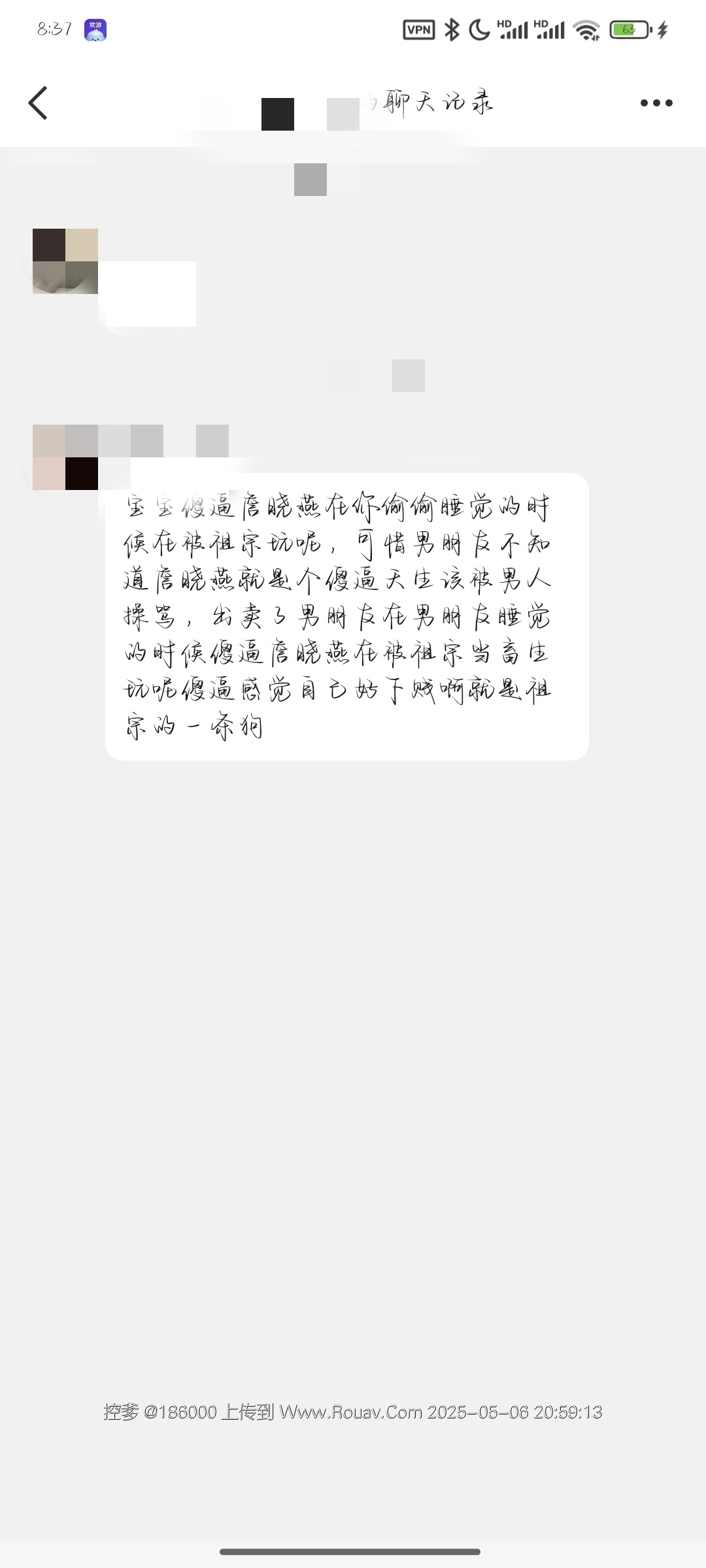Go back from the chat record page
Image resolution: width=706 pixels, height=1568 pixels.
pos(39,103)
